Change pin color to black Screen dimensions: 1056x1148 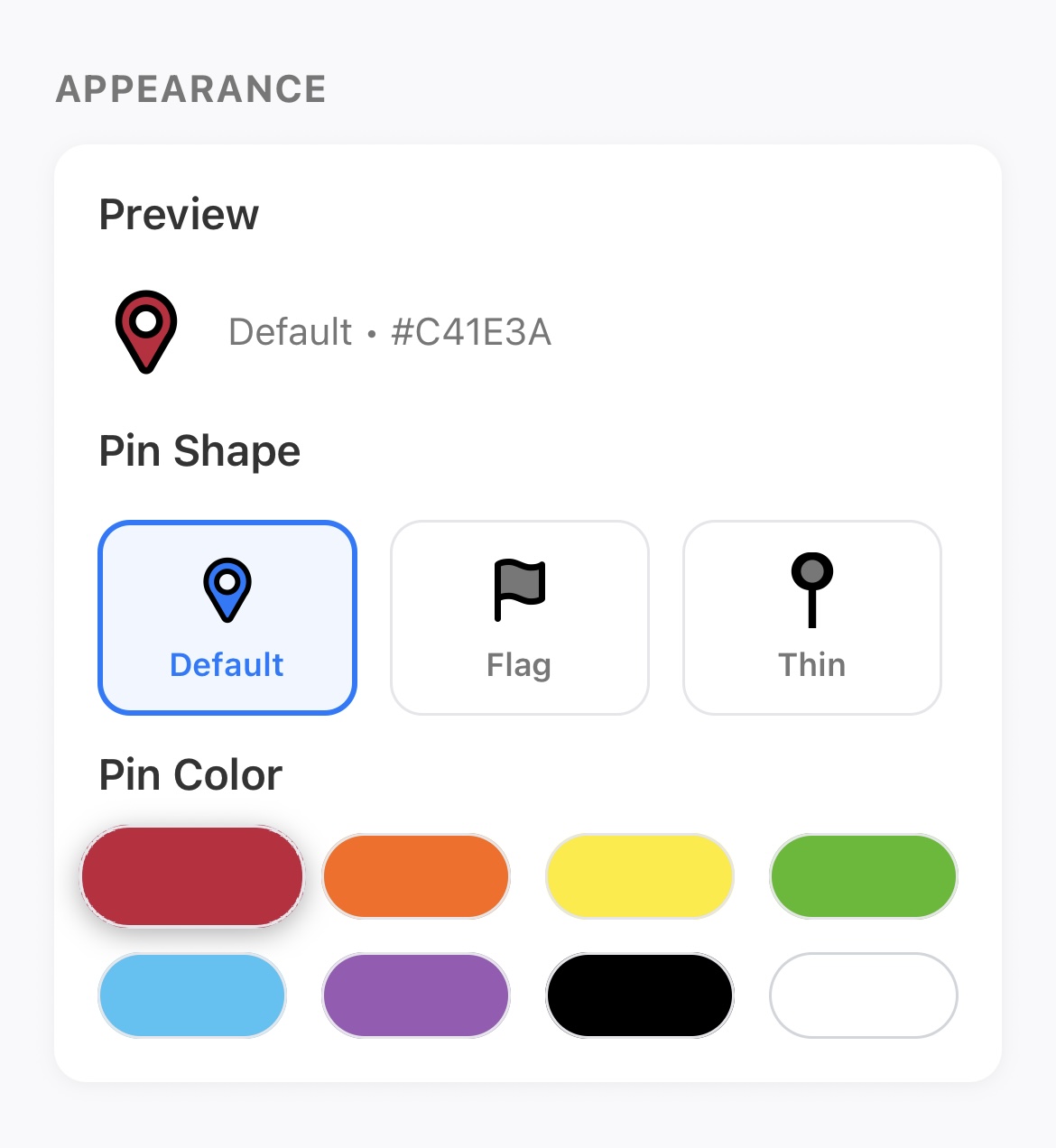640,995
